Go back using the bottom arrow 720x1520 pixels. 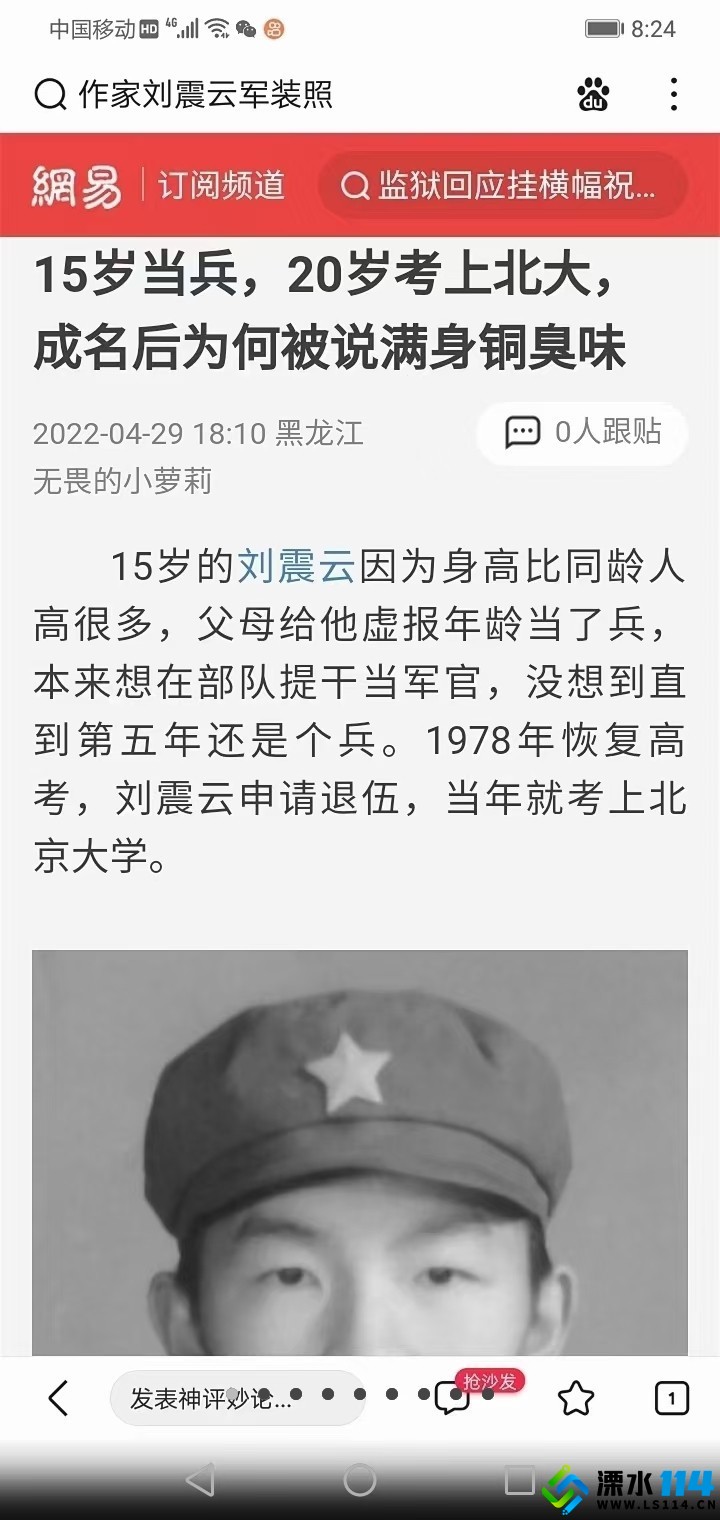tap(59, 1398)
